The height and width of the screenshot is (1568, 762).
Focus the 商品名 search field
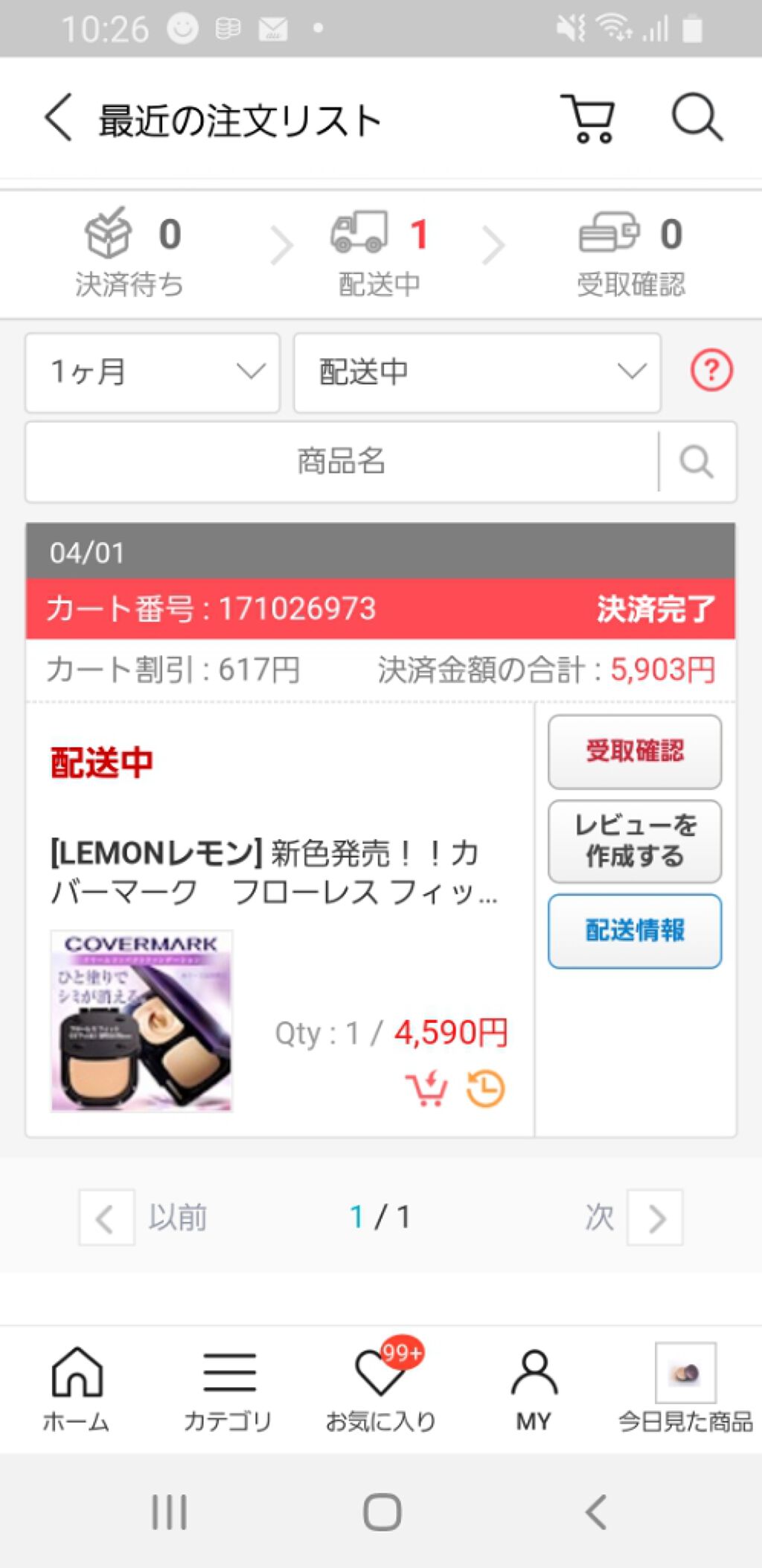pyautogui.click(x=342, y=462)
